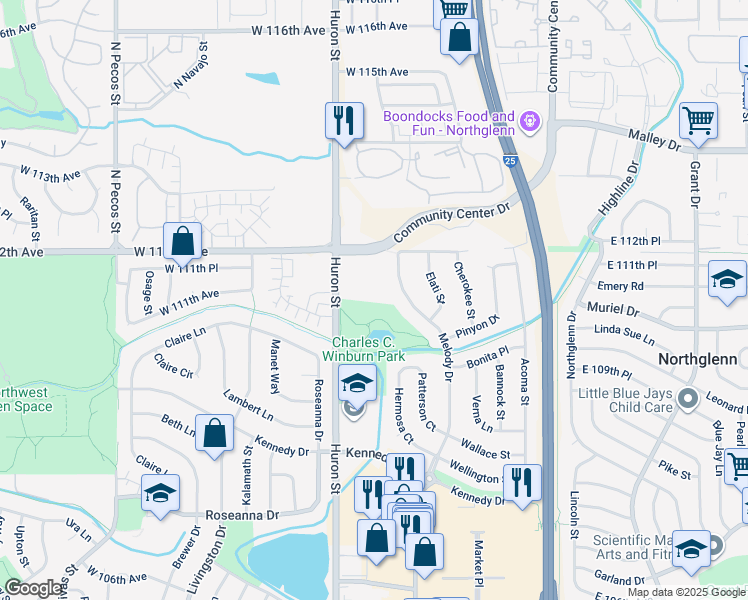
Task: Tap the restaurant marker near Acoma St
Action: tap(521, 482)
